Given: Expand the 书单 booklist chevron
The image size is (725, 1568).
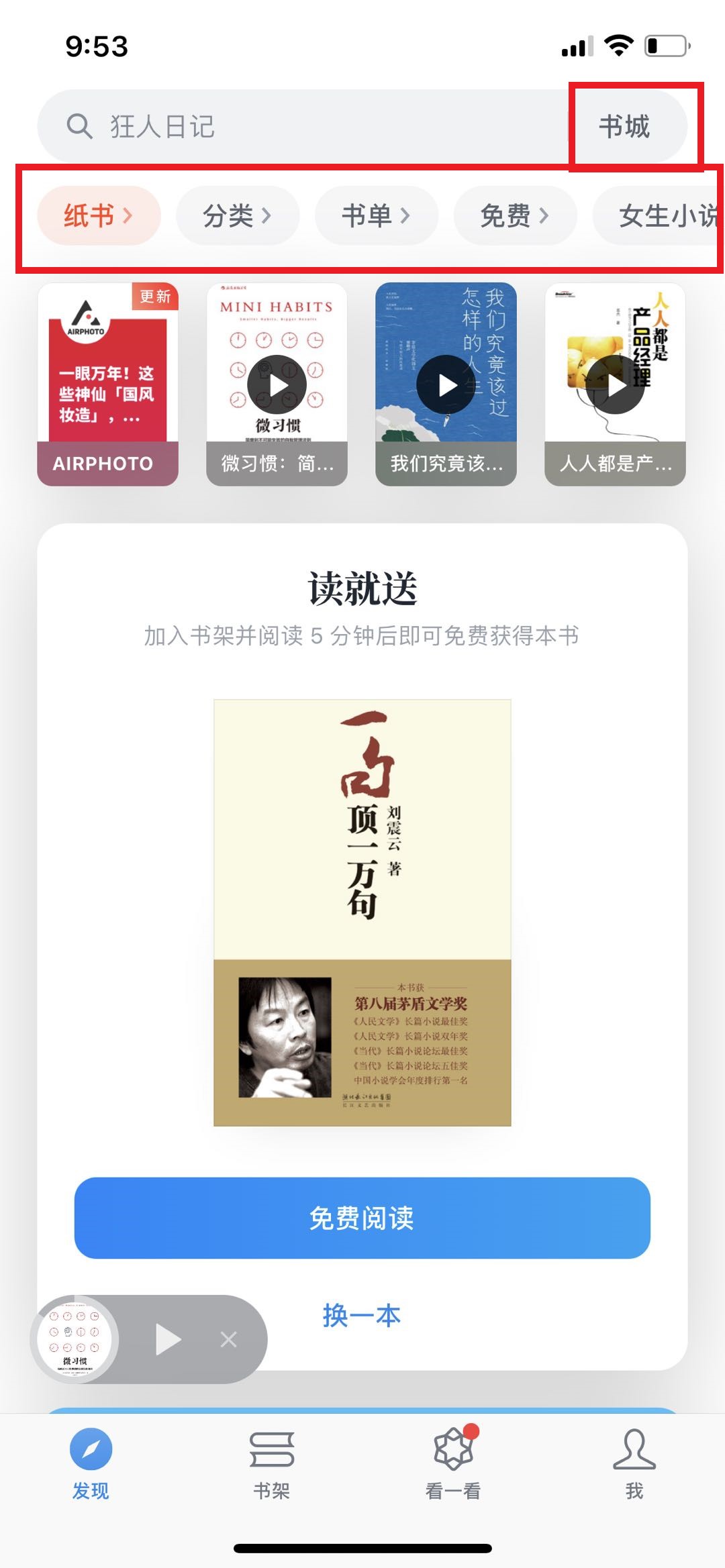Looking at the screenshot, I should [x=408, y=215].
